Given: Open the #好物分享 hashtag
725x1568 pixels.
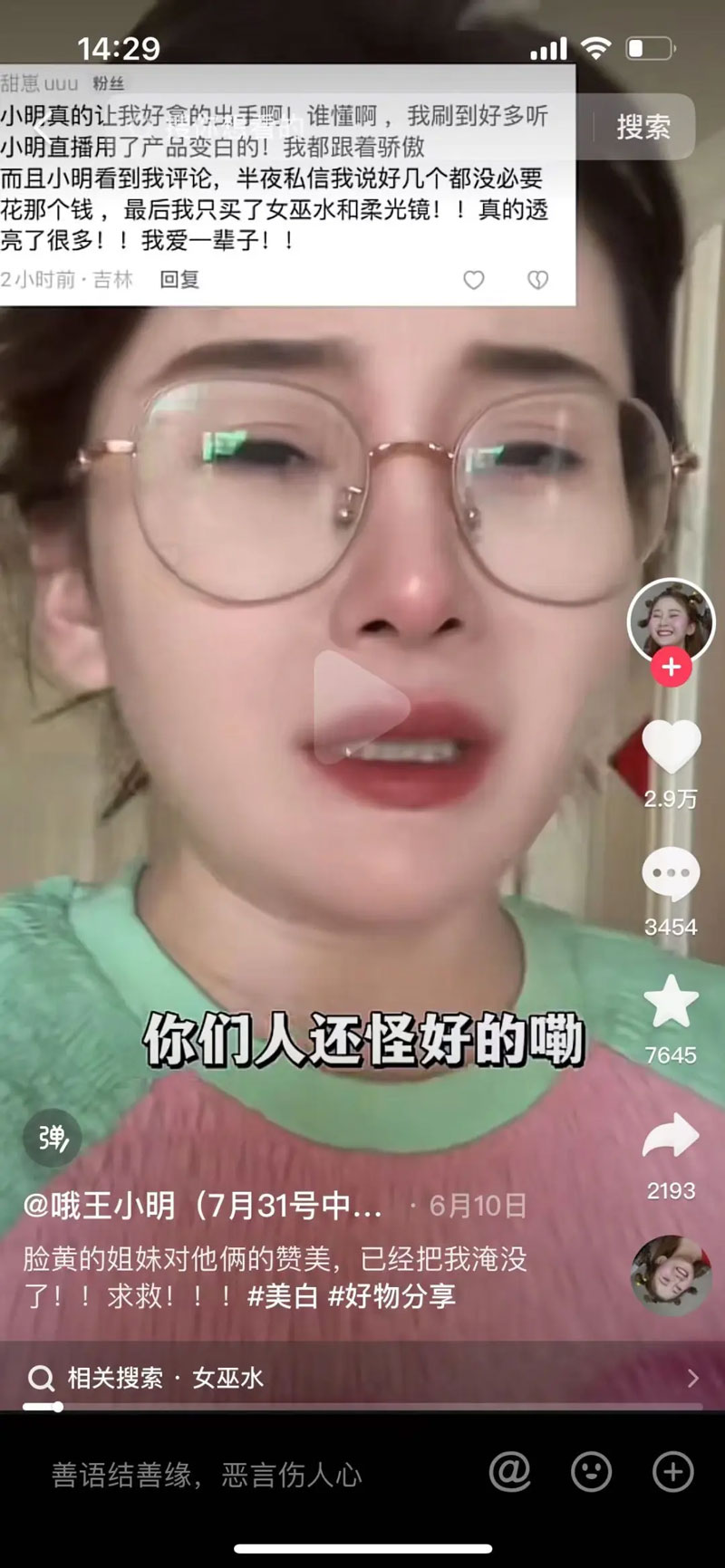Looking at the screenshot, I should pyautogui.click(x=391, y=1295).
